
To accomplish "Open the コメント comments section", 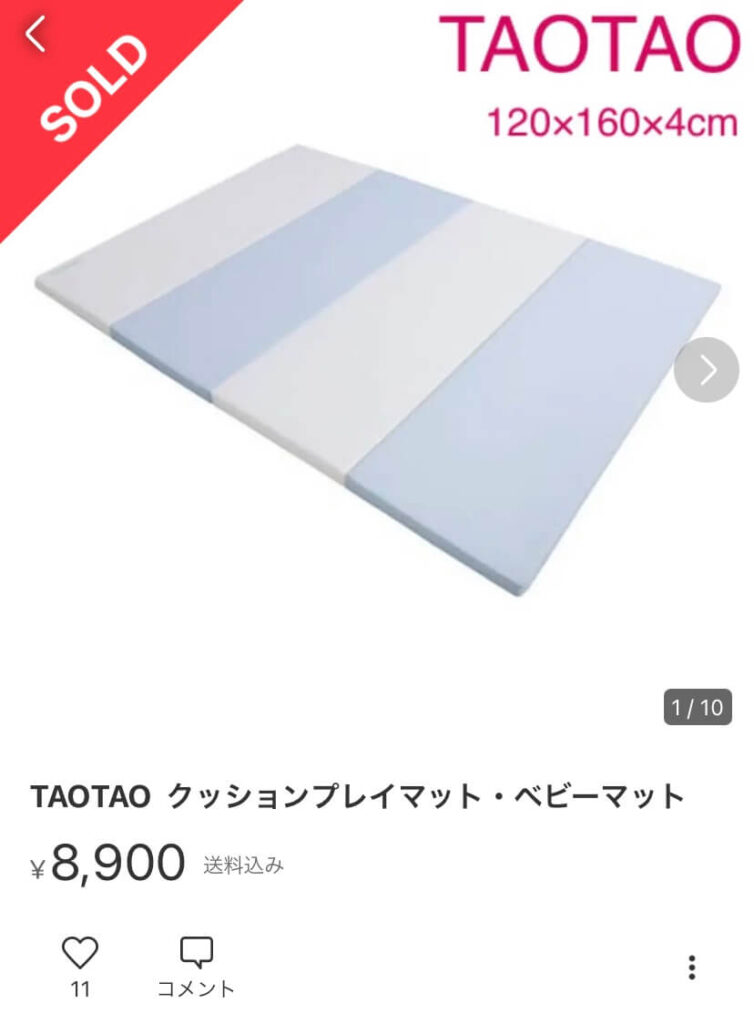I will click(196, 966).
